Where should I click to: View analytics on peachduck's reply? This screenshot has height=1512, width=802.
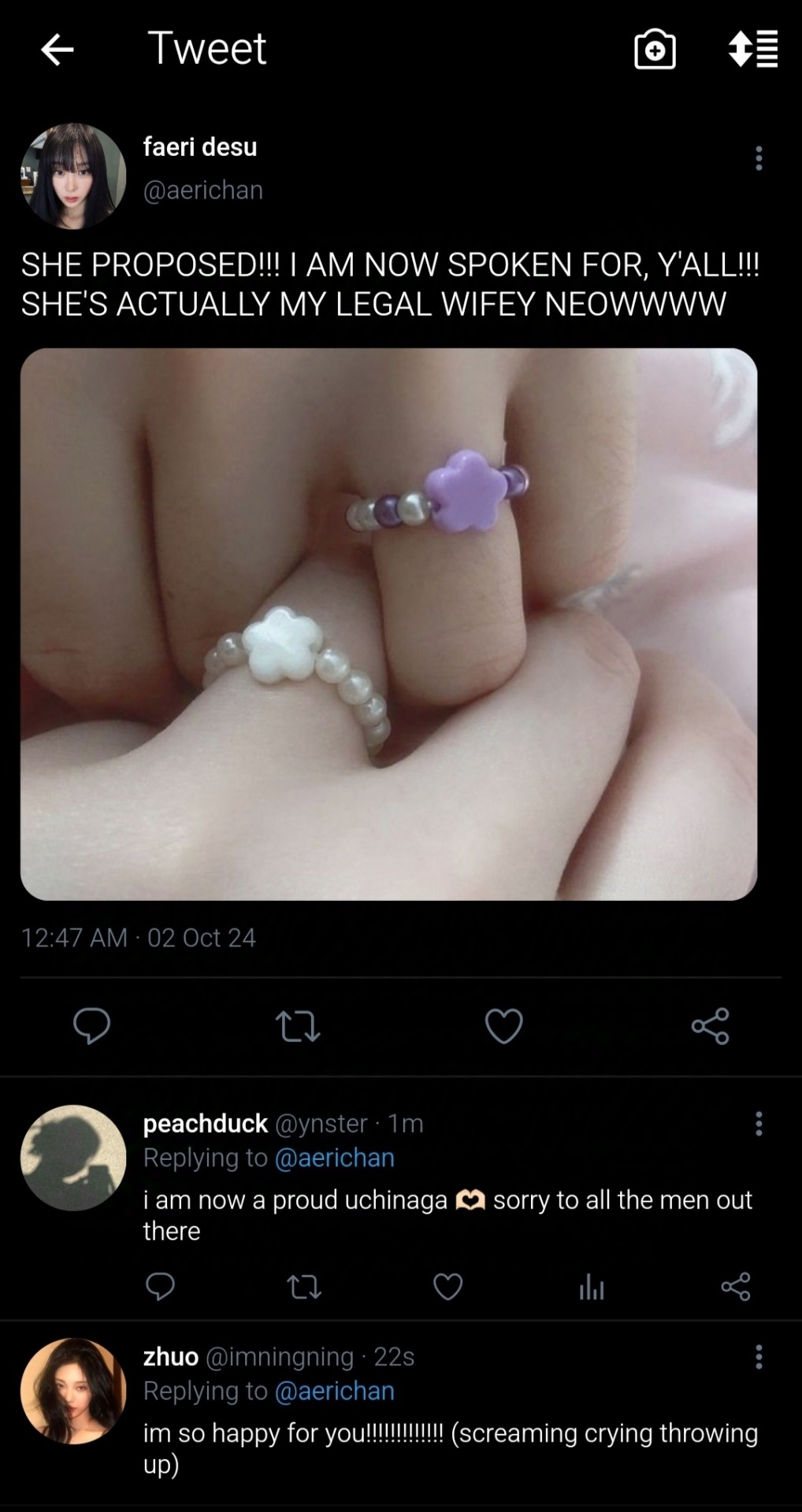(592, 1287)
